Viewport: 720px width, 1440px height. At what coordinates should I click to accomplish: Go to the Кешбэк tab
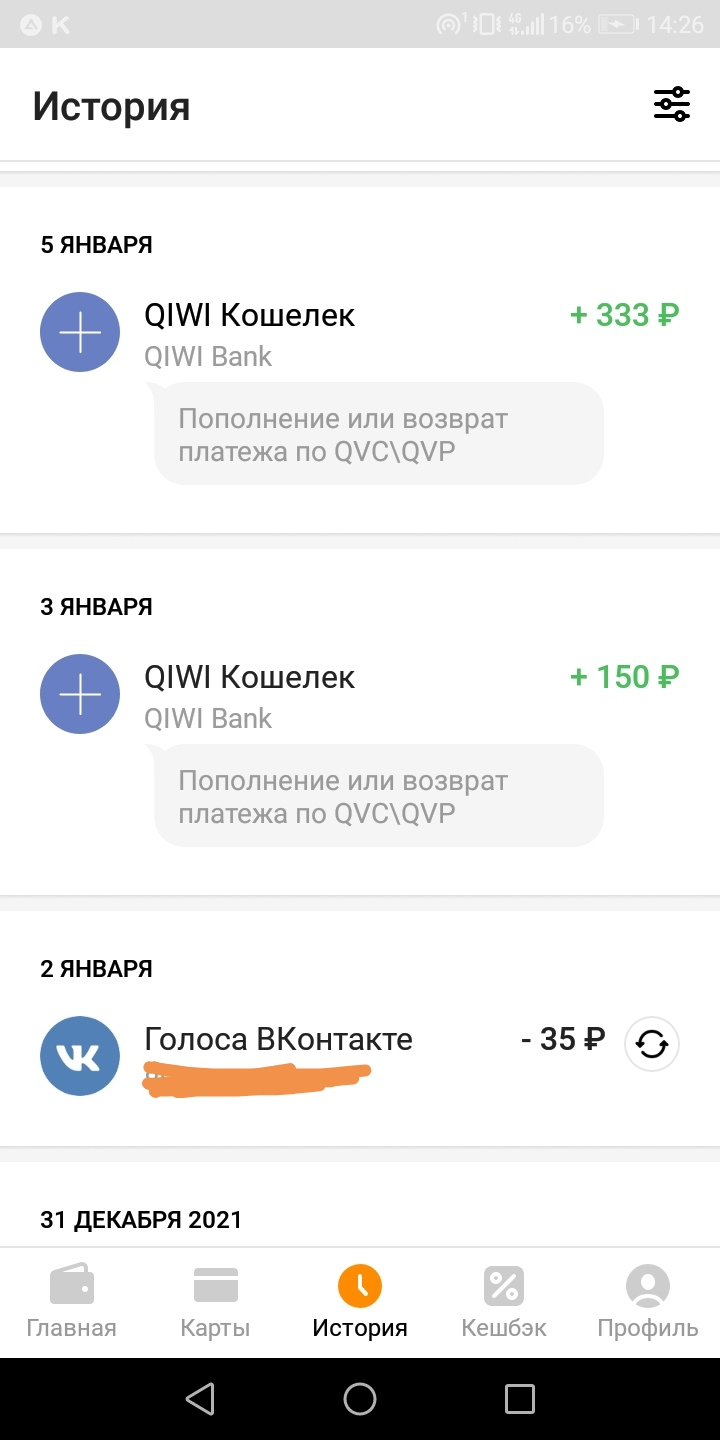point(504,1302)
